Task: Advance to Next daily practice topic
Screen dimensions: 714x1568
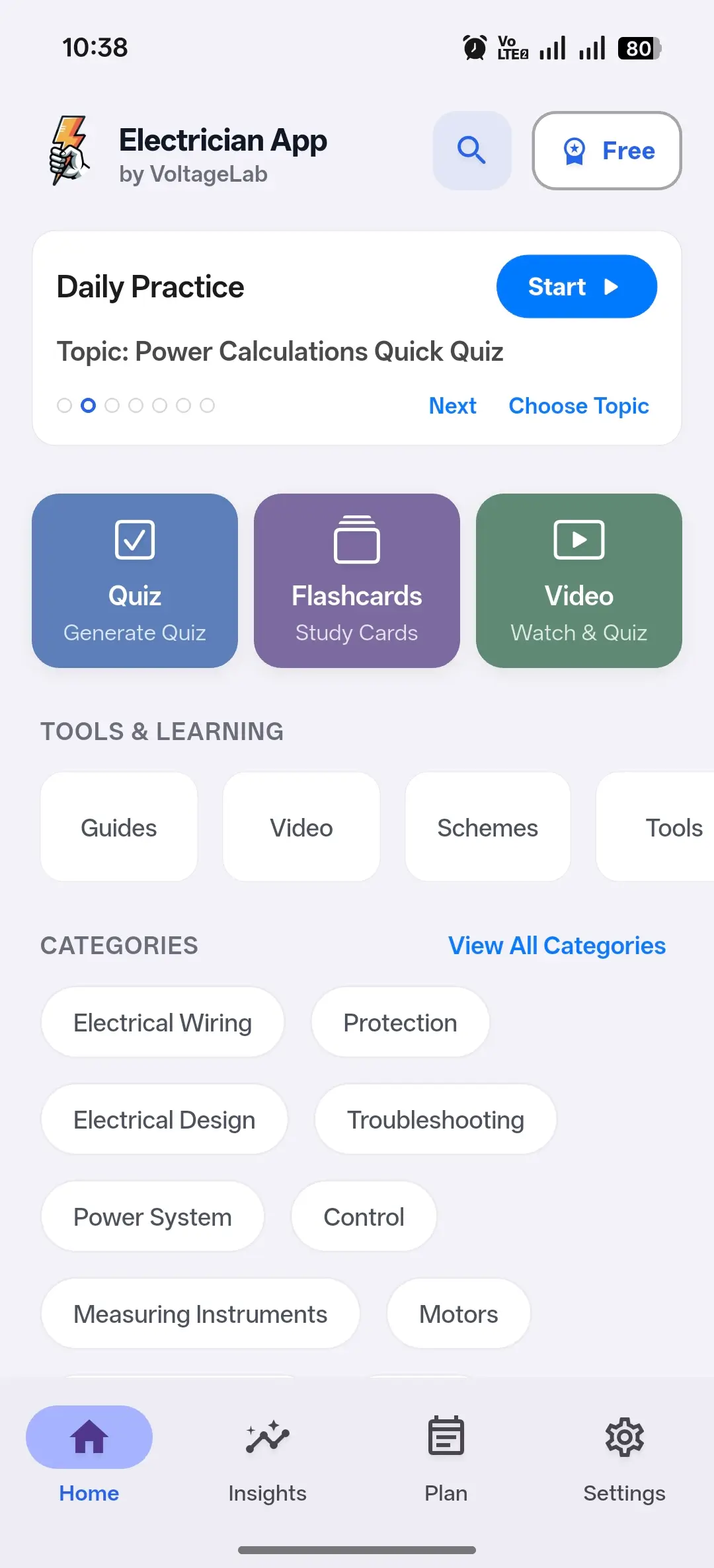Action: (452, 406)
